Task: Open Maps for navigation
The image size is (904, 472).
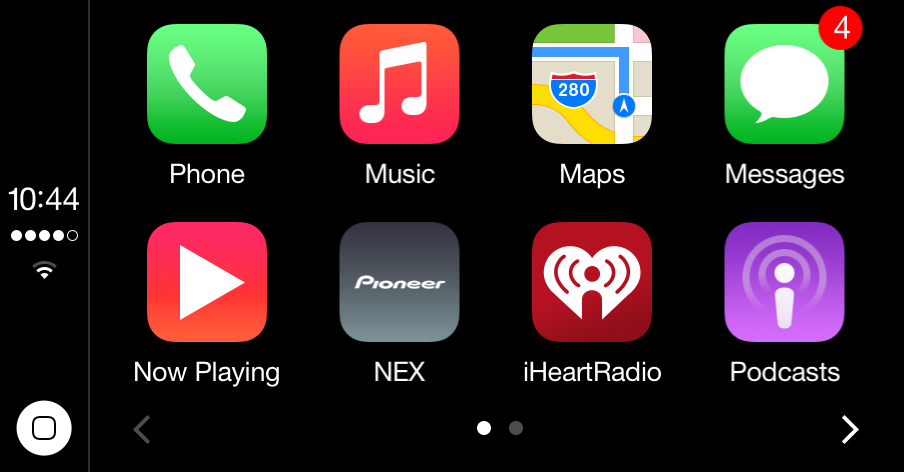Action: (592, 84)
